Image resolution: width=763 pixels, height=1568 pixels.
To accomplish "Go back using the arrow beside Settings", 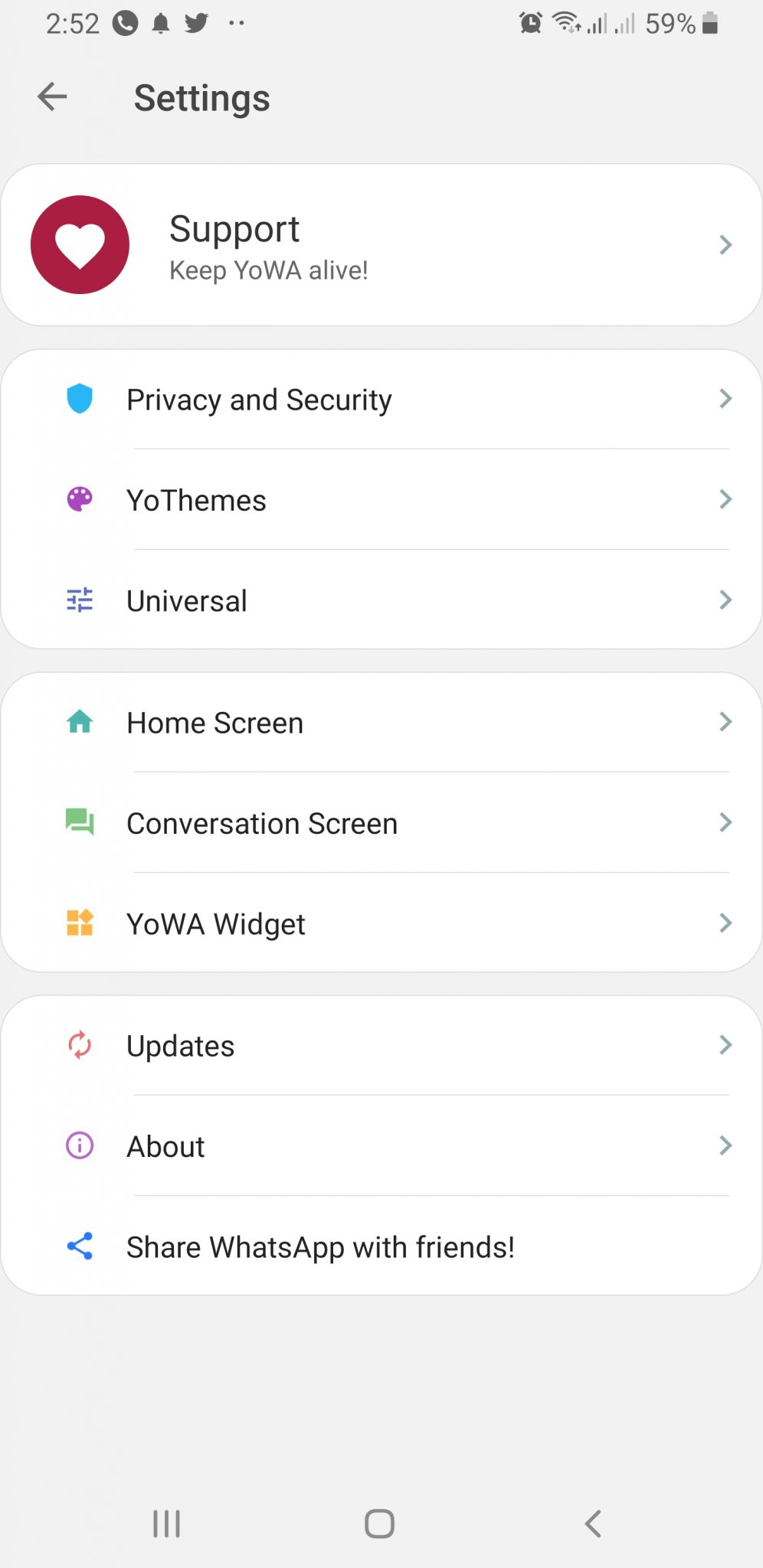I will [x=52, y=96].
